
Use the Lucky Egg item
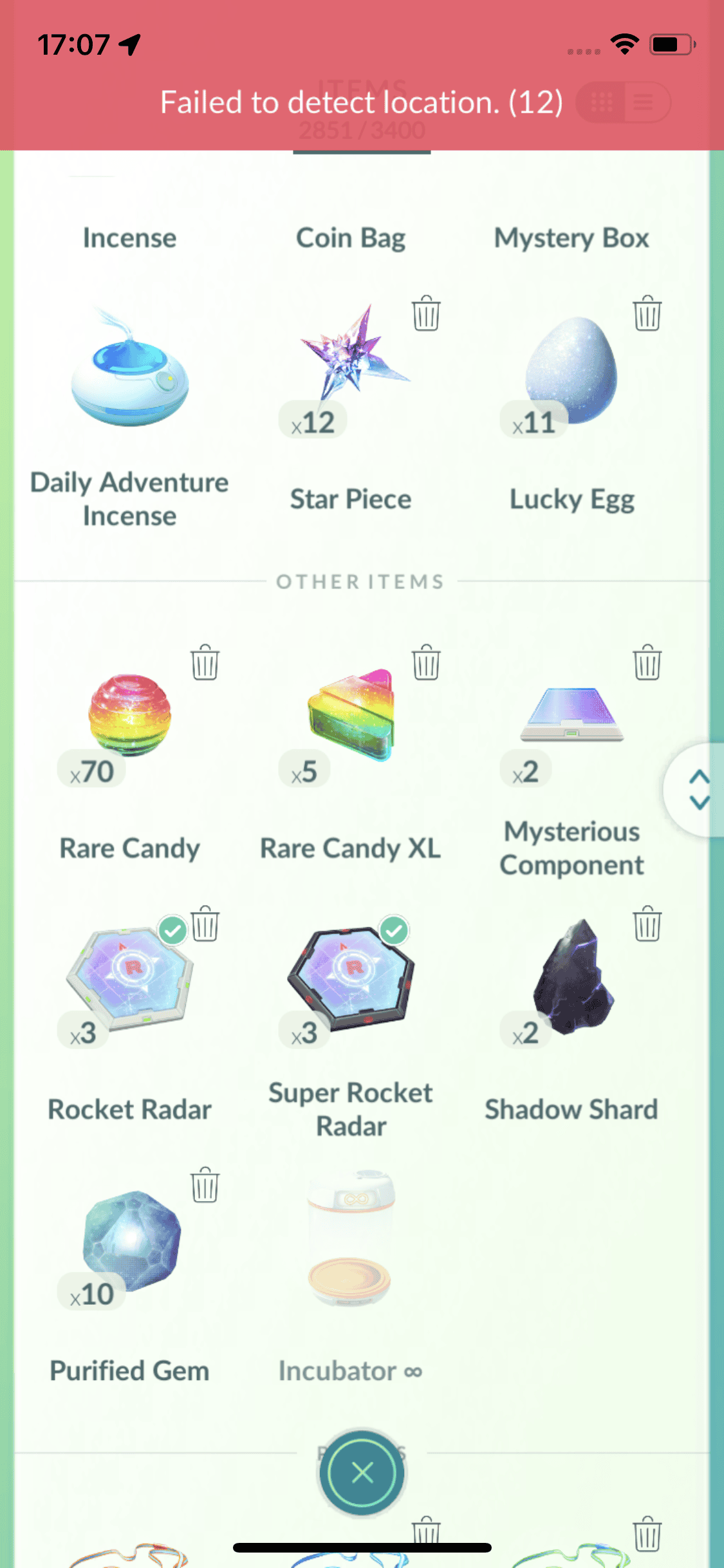pyautogui.click(x=571, y=370)
